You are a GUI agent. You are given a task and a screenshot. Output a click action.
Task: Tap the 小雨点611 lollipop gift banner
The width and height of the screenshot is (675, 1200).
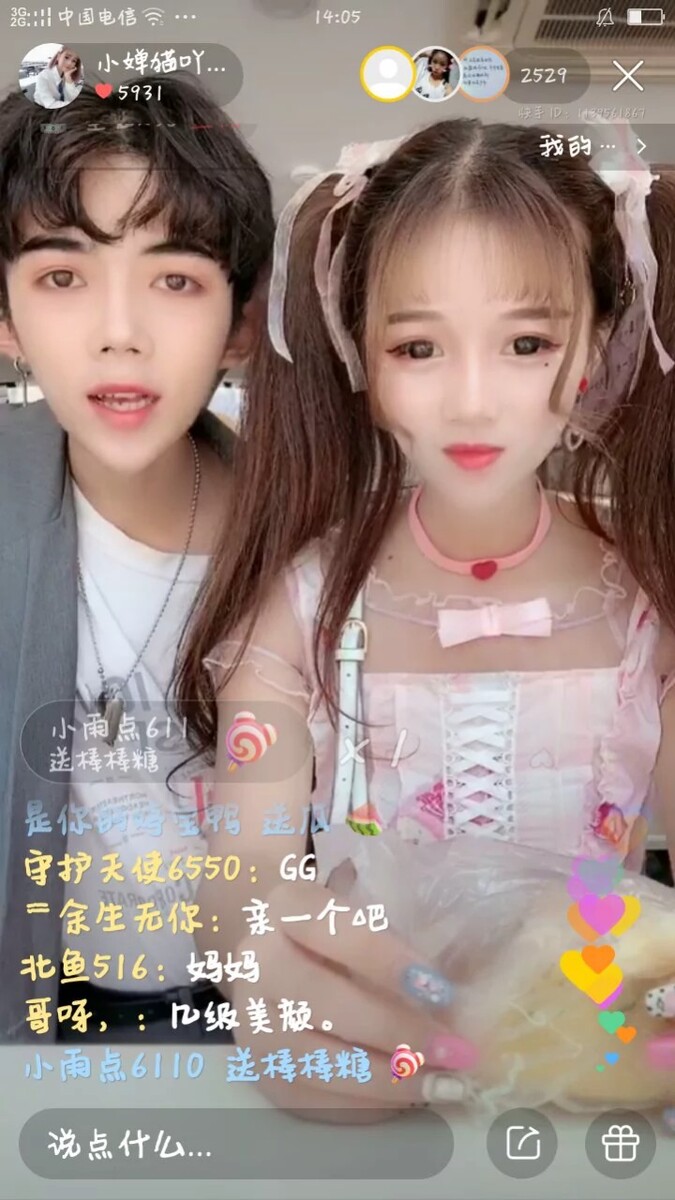[x=150, y=741]
